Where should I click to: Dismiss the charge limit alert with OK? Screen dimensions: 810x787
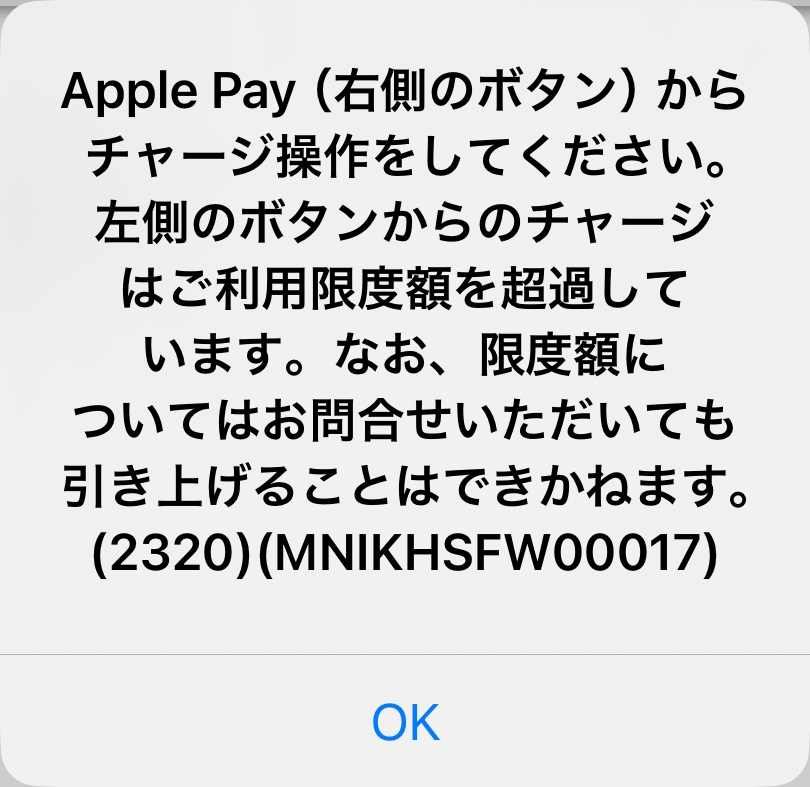point(405,721)
